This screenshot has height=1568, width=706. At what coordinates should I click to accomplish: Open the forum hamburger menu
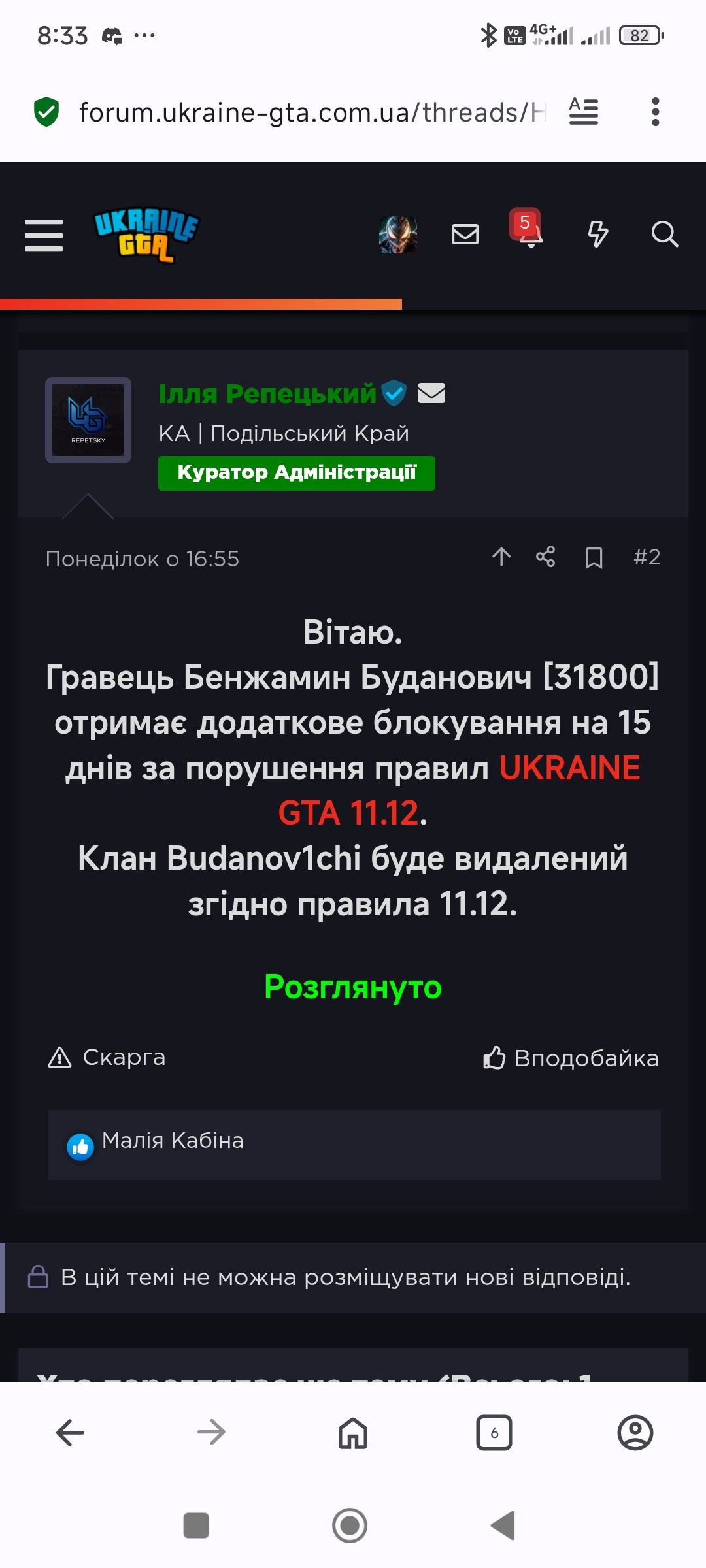(x=44, y=235)
